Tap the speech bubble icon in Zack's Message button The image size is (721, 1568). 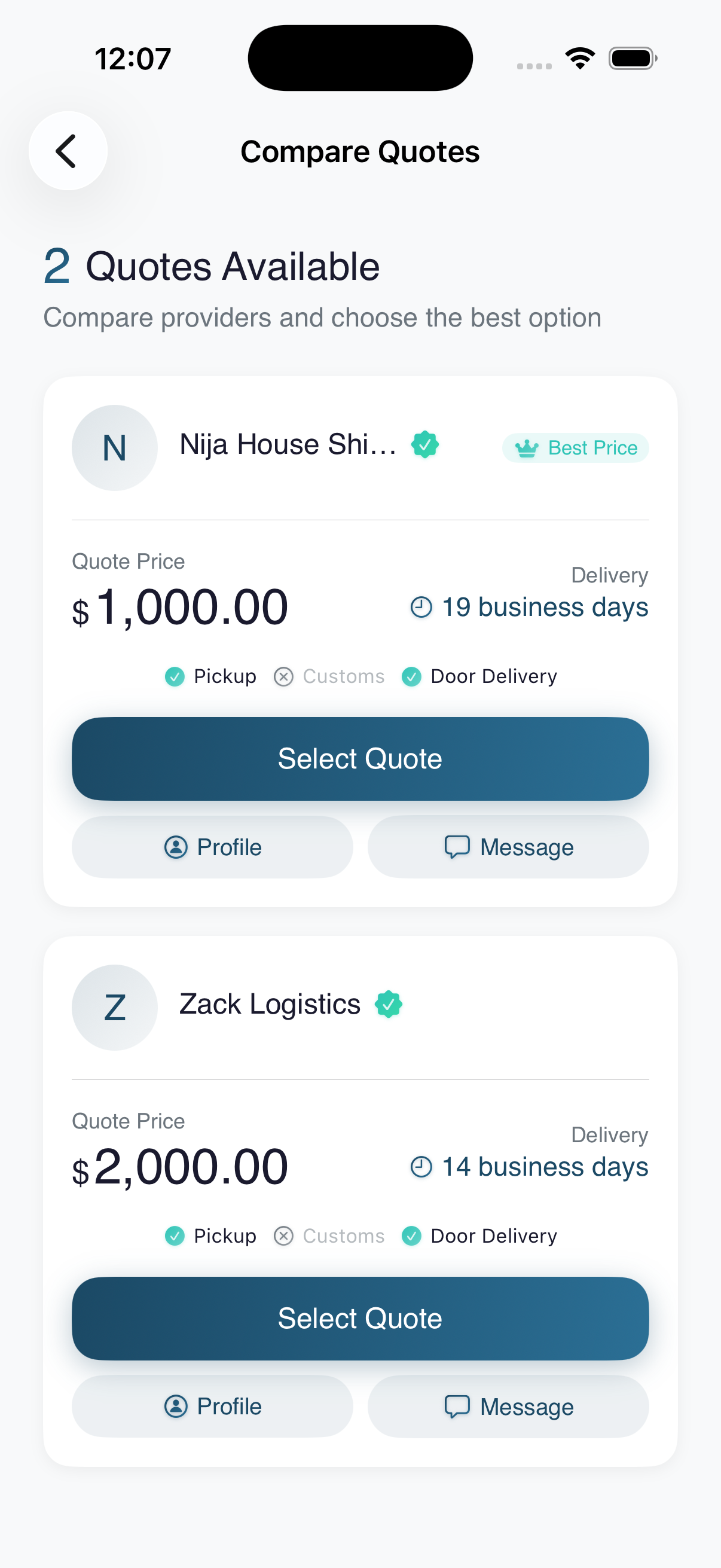point(457,1407)
